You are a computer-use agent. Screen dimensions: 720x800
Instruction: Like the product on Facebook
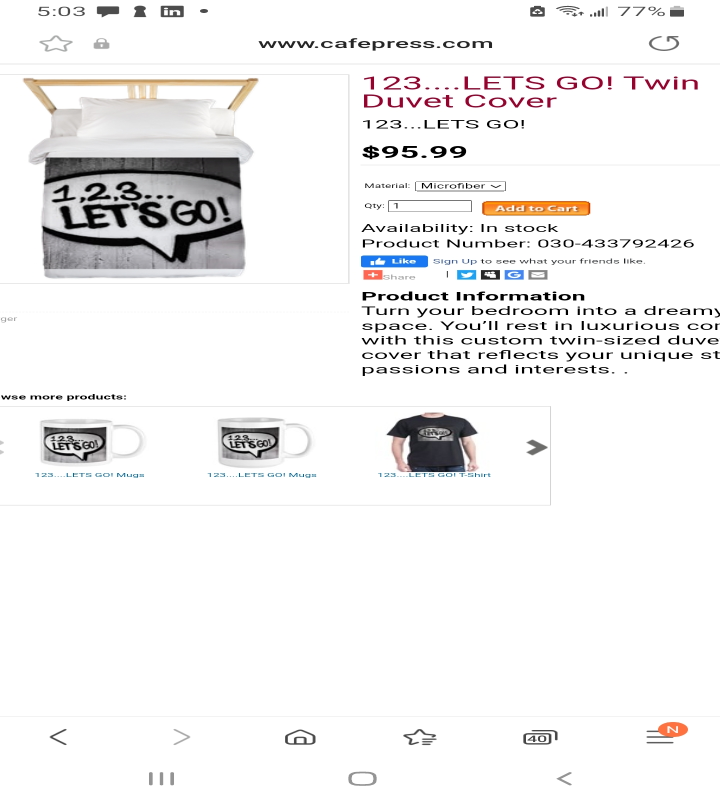tap(394, 261)
